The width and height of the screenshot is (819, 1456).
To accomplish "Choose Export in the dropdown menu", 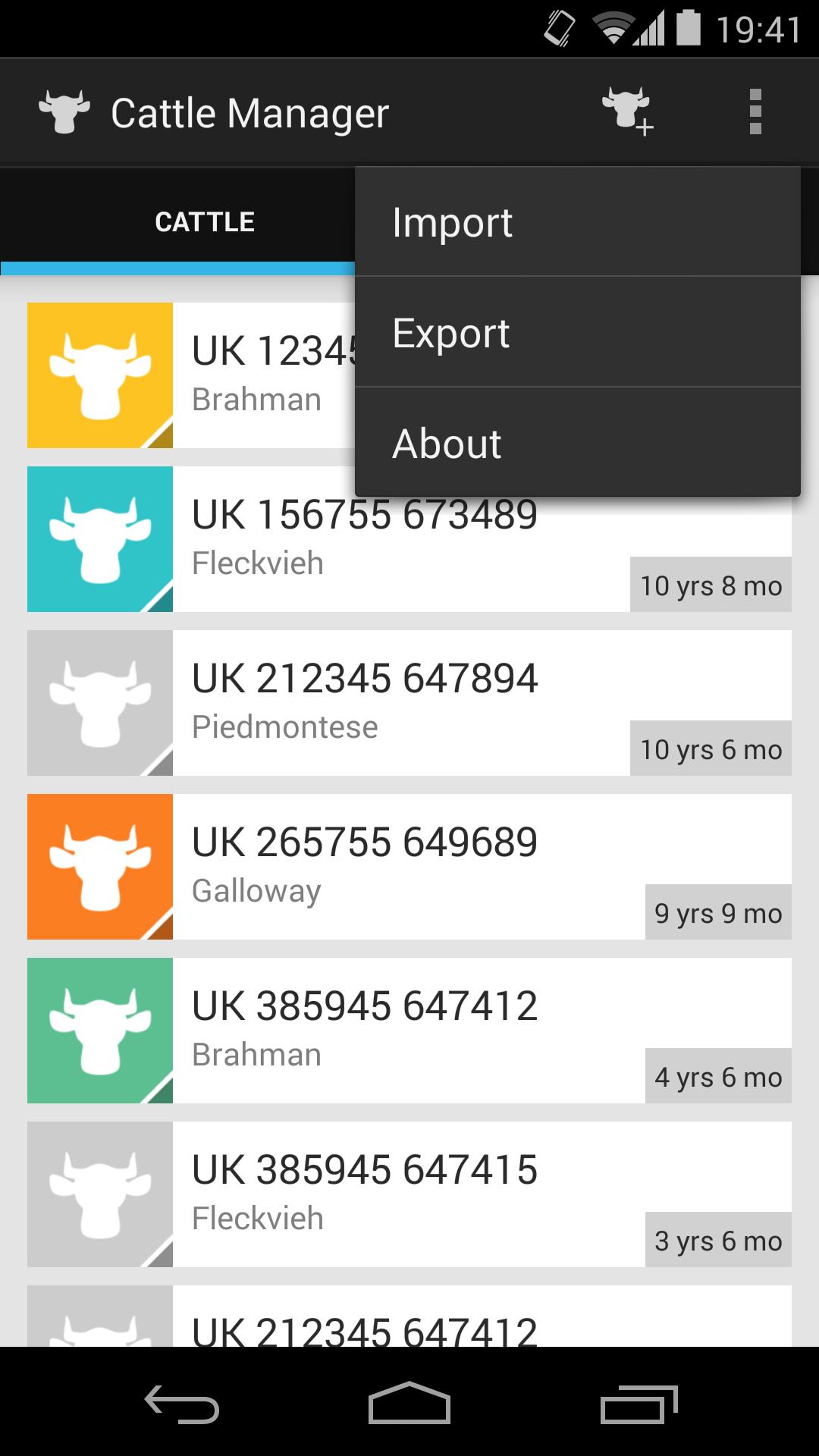I will point(576,333).
